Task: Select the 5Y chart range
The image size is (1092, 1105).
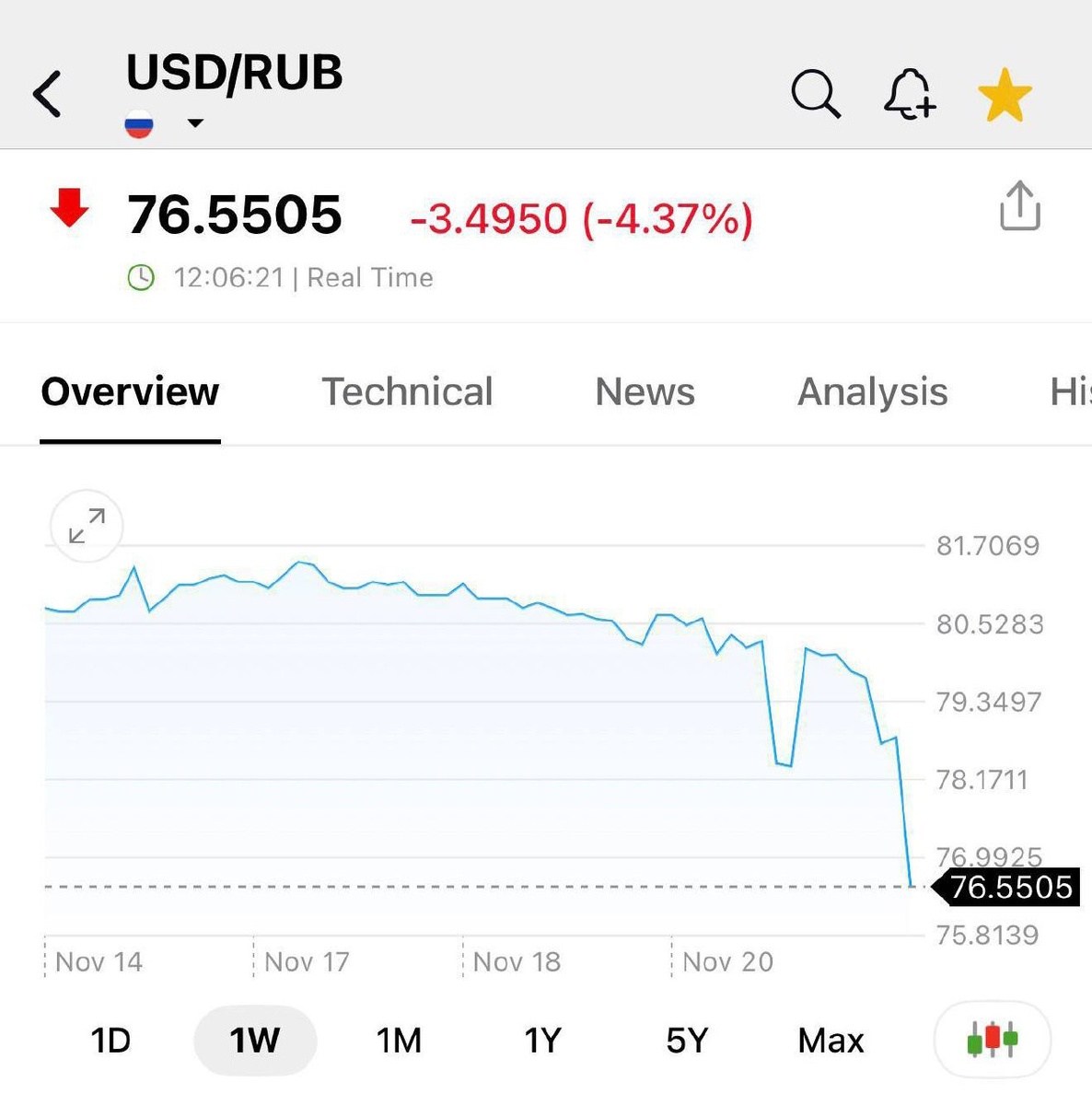Action: point(687,1041)
